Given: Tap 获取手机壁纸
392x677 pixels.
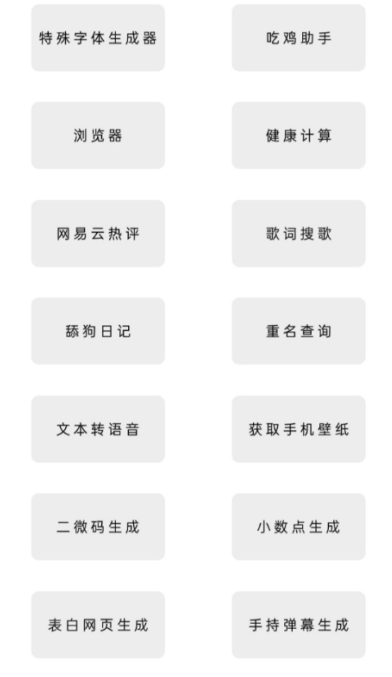Looking at the screenshot, I should pyautogui.click(x=299, y=429).
